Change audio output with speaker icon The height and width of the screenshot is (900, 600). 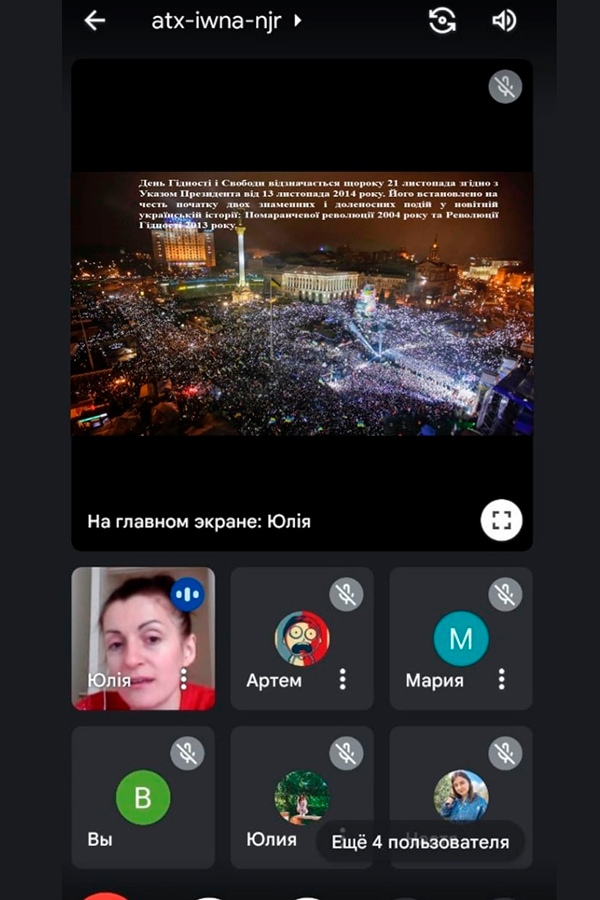(x=505, y=20)
